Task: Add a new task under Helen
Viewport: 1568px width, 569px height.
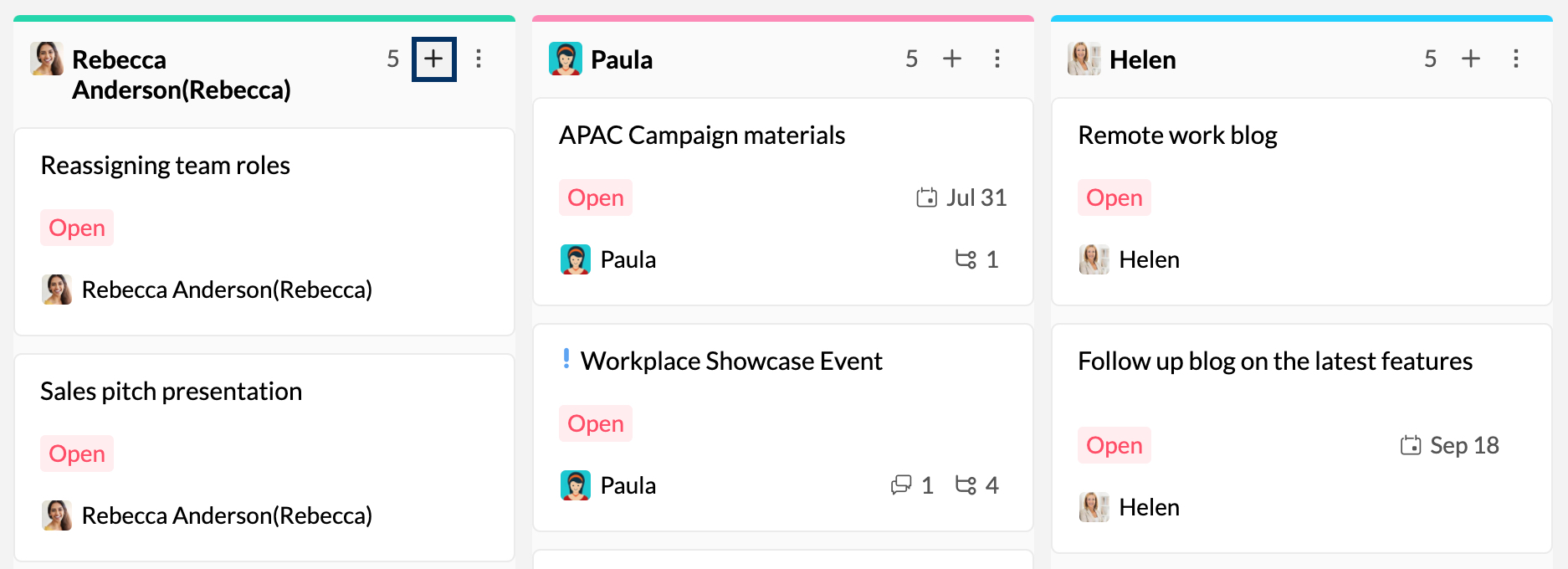Action: tap(1471, 59)
